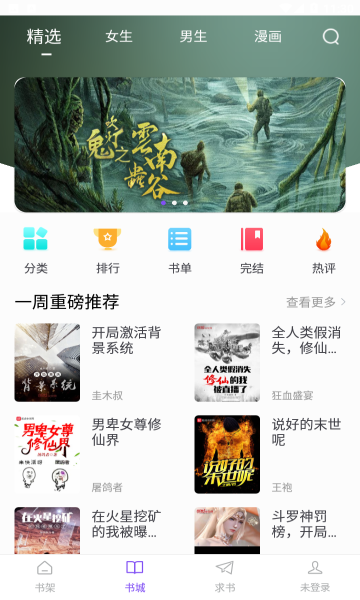This screenshot has width=360, height=600.
Task: Open the 热评 hot reviews shortcut
Action: [324, 251]
